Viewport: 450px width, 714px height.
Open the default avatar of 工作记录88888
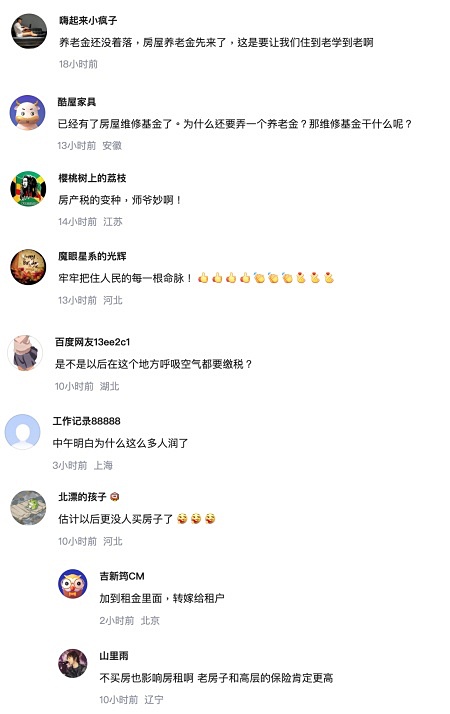tap(22, 432)
